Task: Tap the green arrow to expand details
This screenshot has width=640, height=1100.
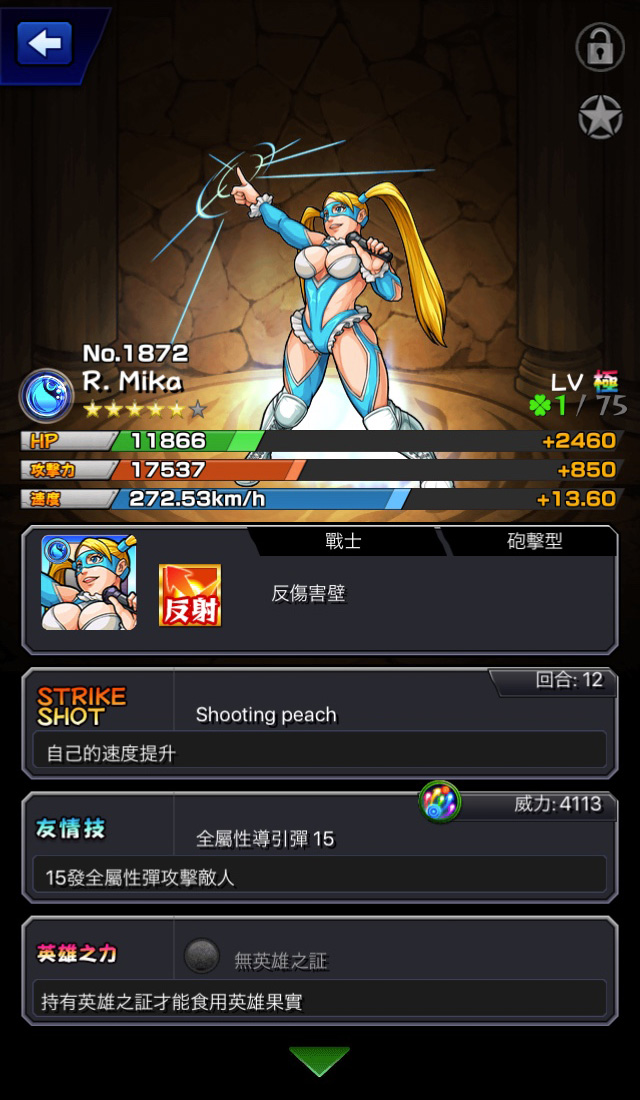Action: [x=319, y=1061]
